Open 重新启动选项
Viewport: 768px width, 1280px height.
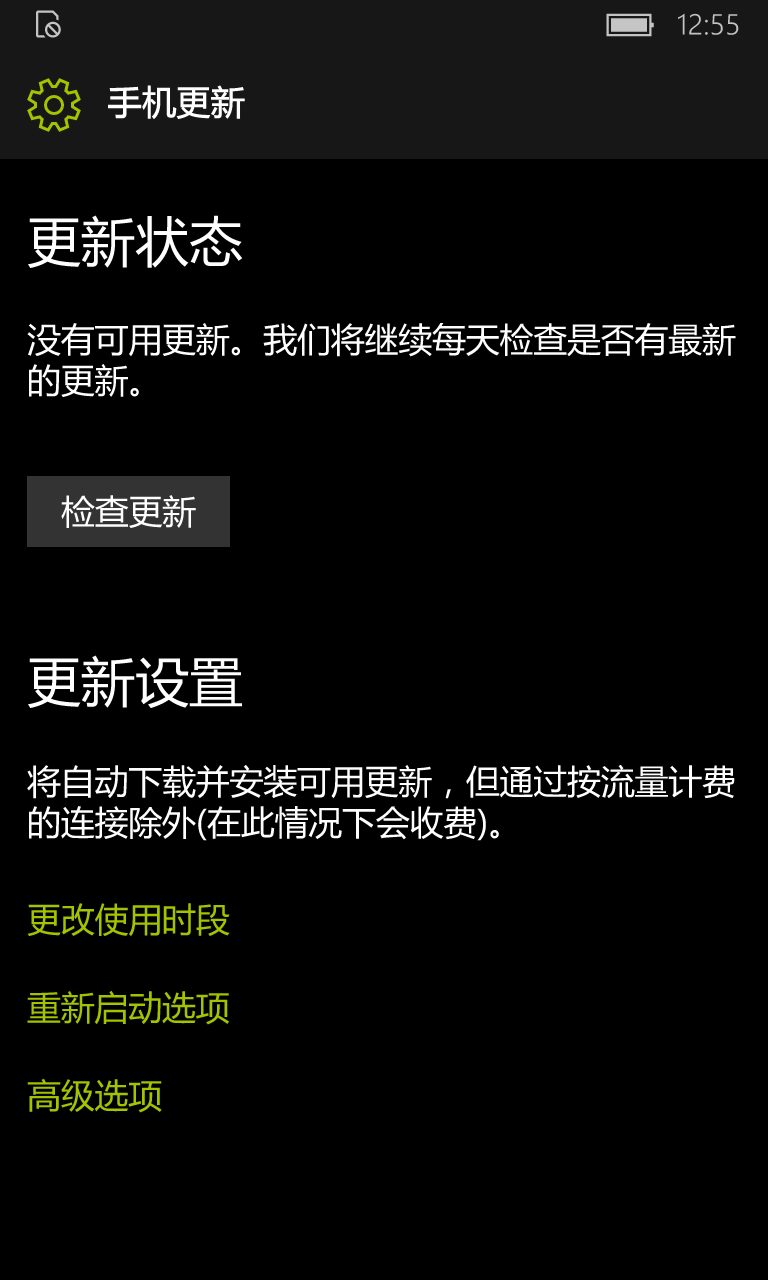pyautogui.click(x=128, y=1008)
